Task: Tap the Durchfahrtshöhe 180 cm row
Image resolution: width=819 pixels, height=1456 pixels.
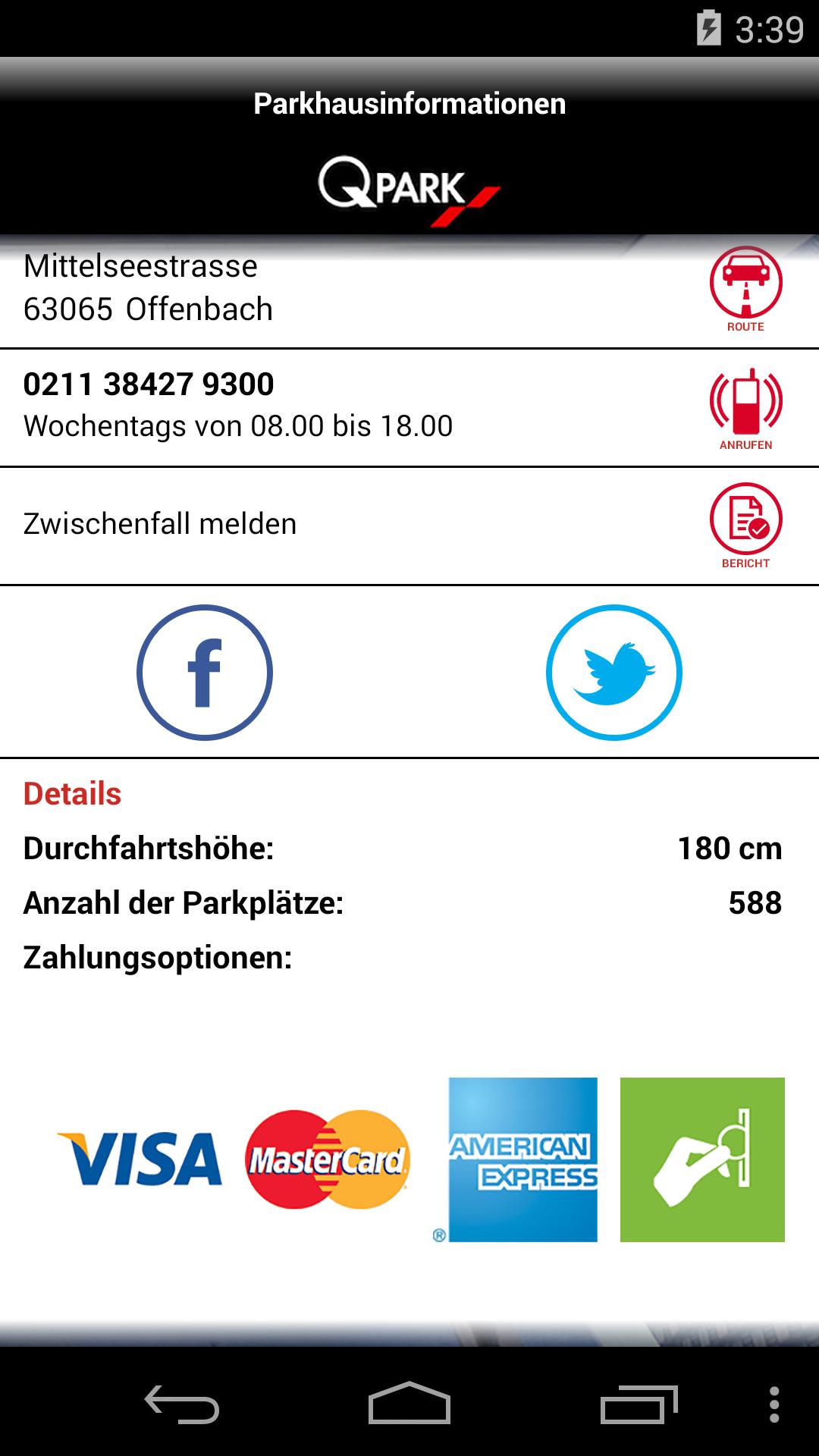Action: click(x=409, y=849)
